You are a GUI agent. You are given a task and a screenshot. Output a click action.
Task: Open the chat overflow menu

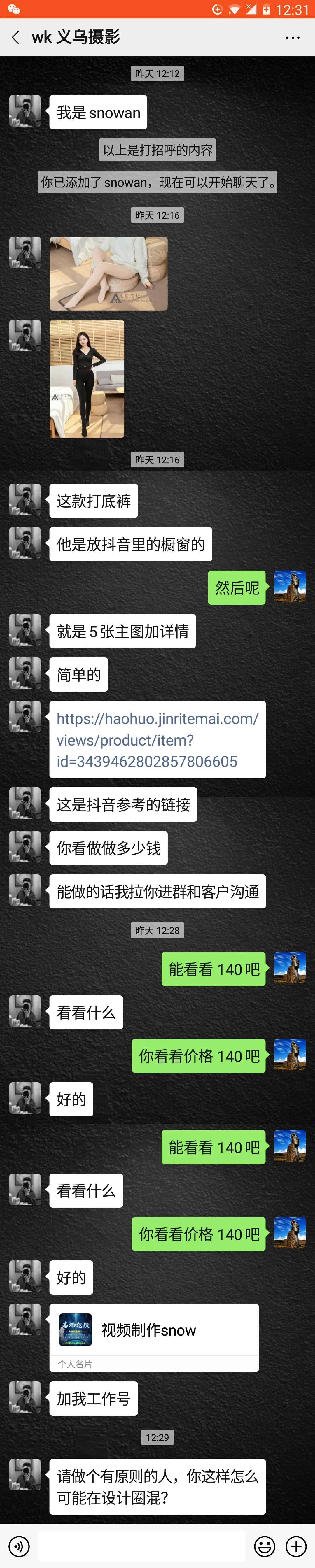pos(293,38)
